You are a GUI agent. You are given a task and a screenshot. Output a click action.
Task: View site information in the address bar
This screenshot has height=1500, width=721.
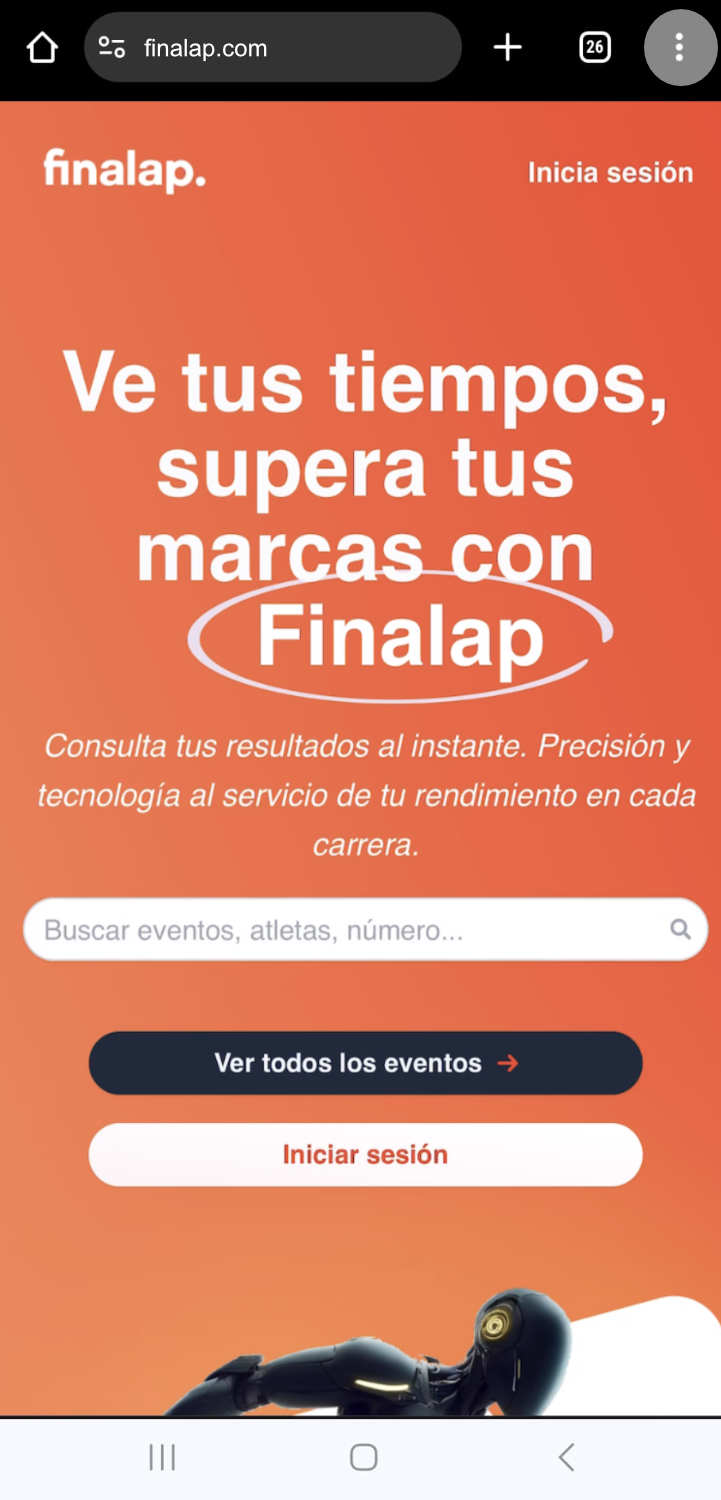112,47
